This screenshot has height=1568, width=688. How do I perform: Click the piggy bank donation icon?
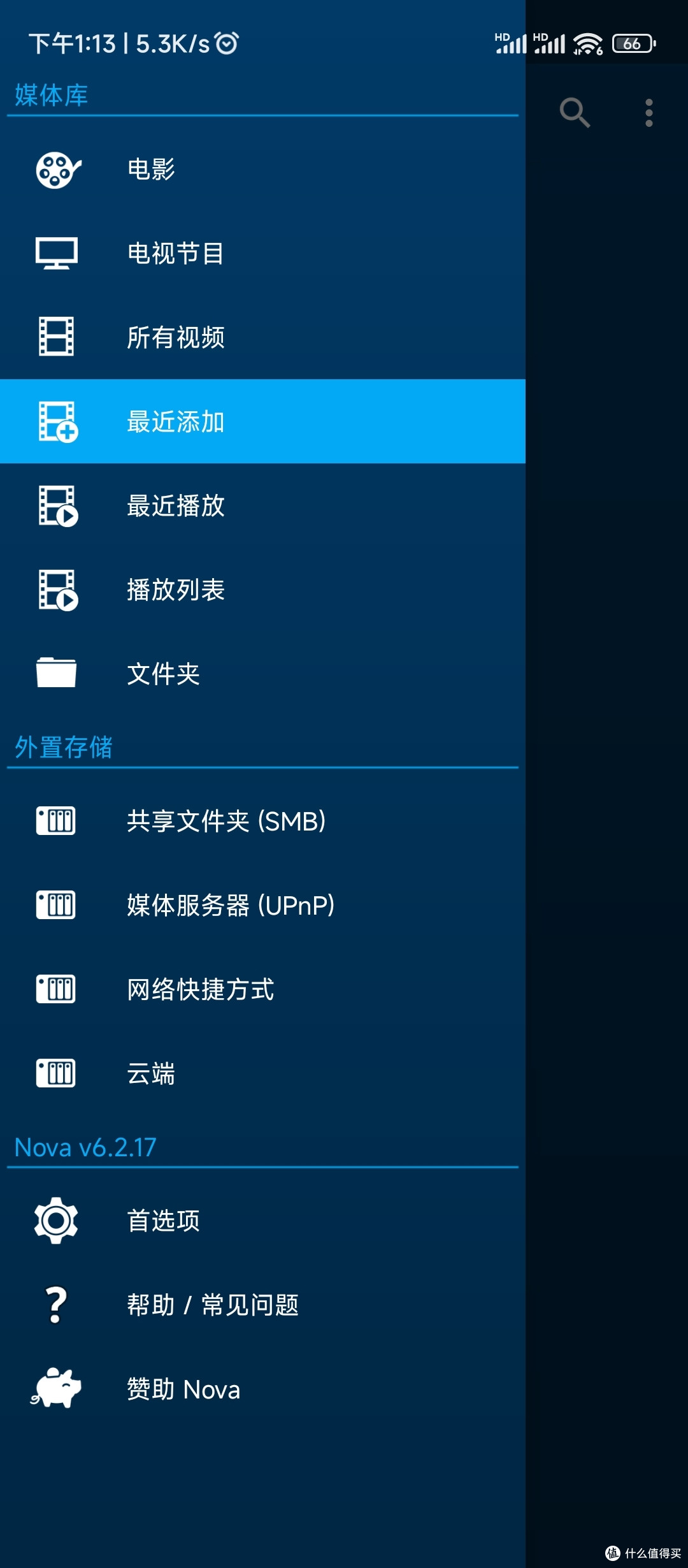coord(57,1390)
